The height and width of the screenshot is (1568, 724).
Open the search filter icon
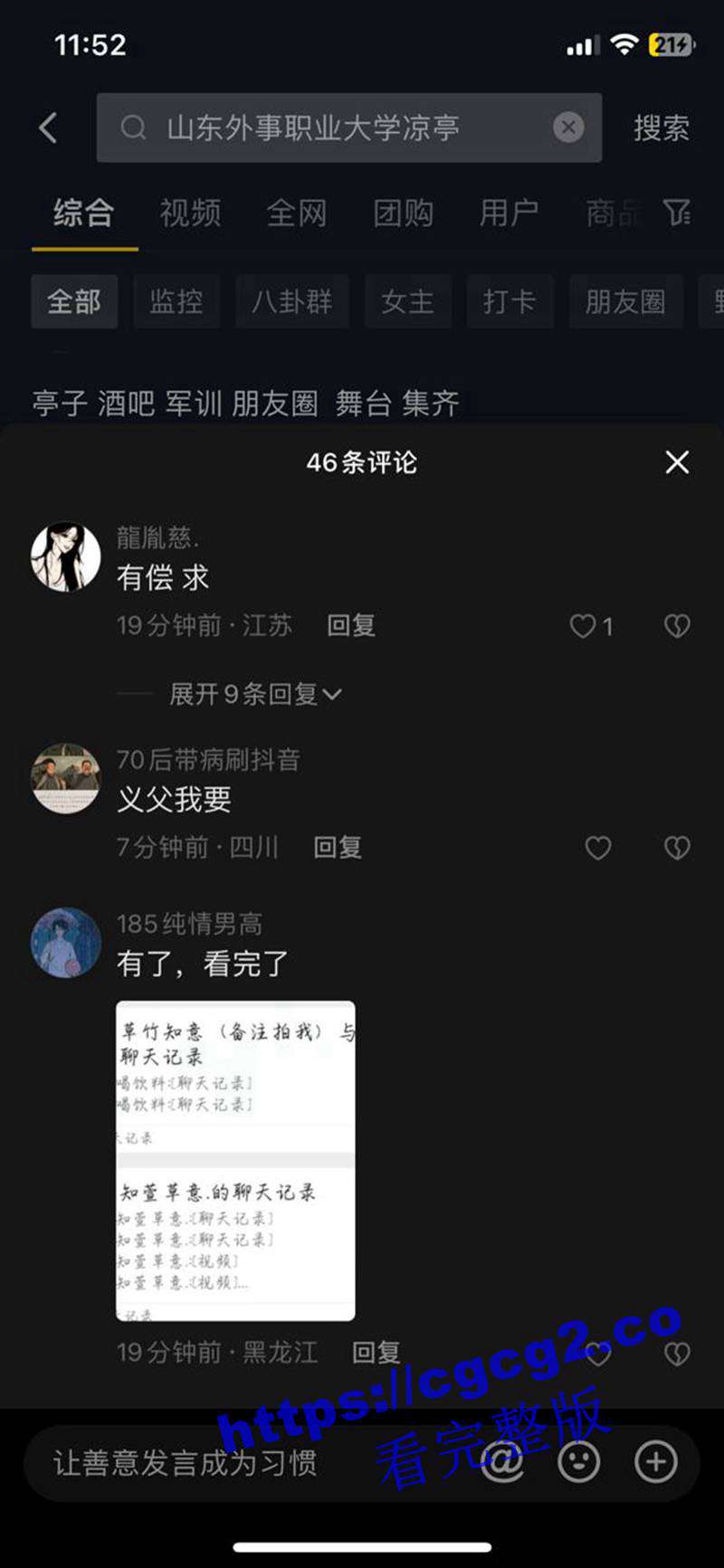click(x=677, y=214)
